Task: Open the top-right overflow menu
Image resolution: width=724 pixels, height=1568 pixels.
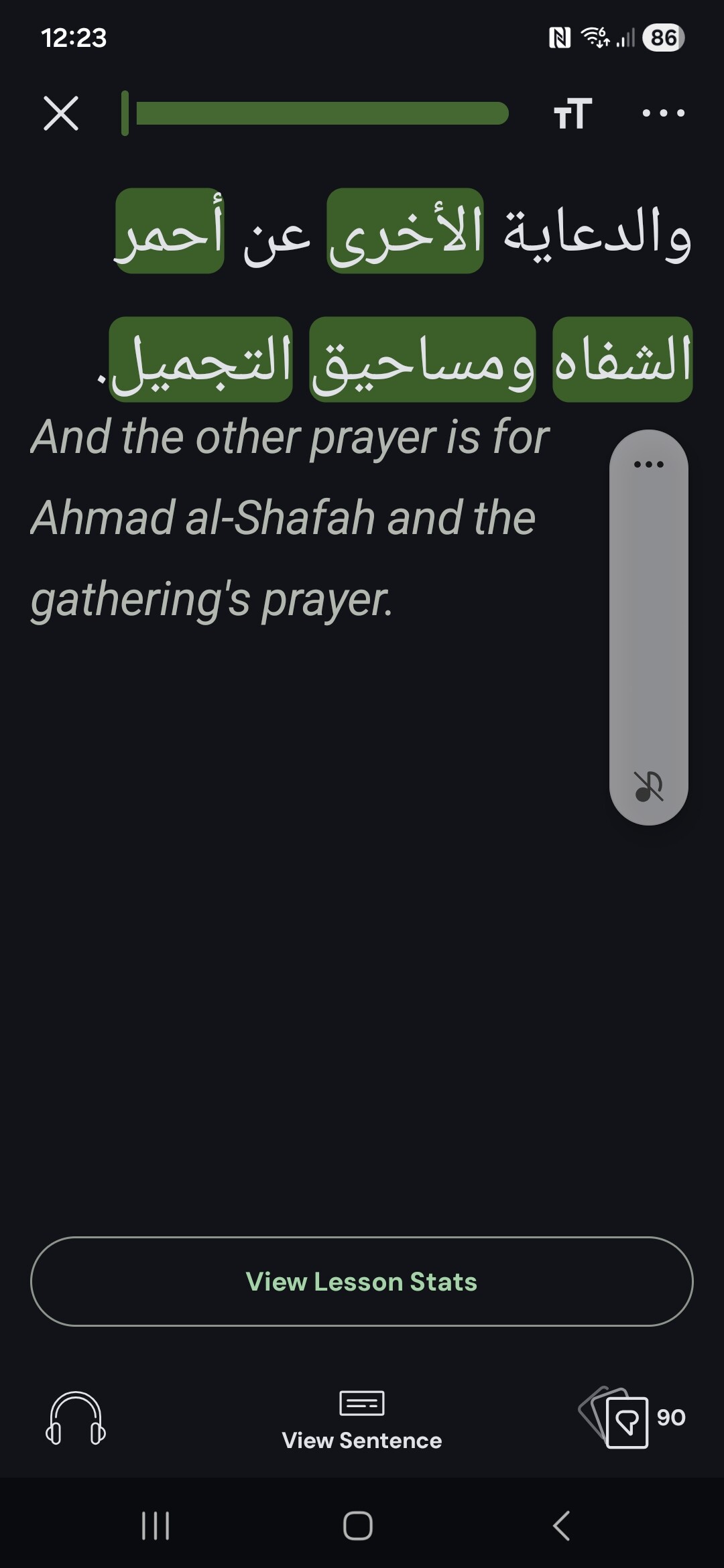Action: [x=663, y=113]
